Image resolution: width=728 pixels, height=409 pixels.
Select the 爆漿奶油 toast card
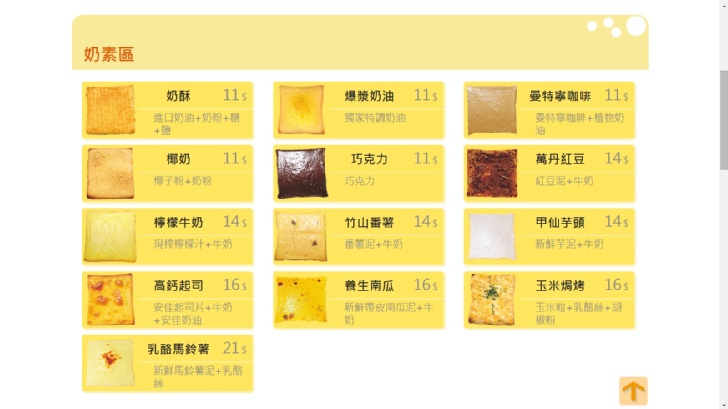tap(358, 110)
